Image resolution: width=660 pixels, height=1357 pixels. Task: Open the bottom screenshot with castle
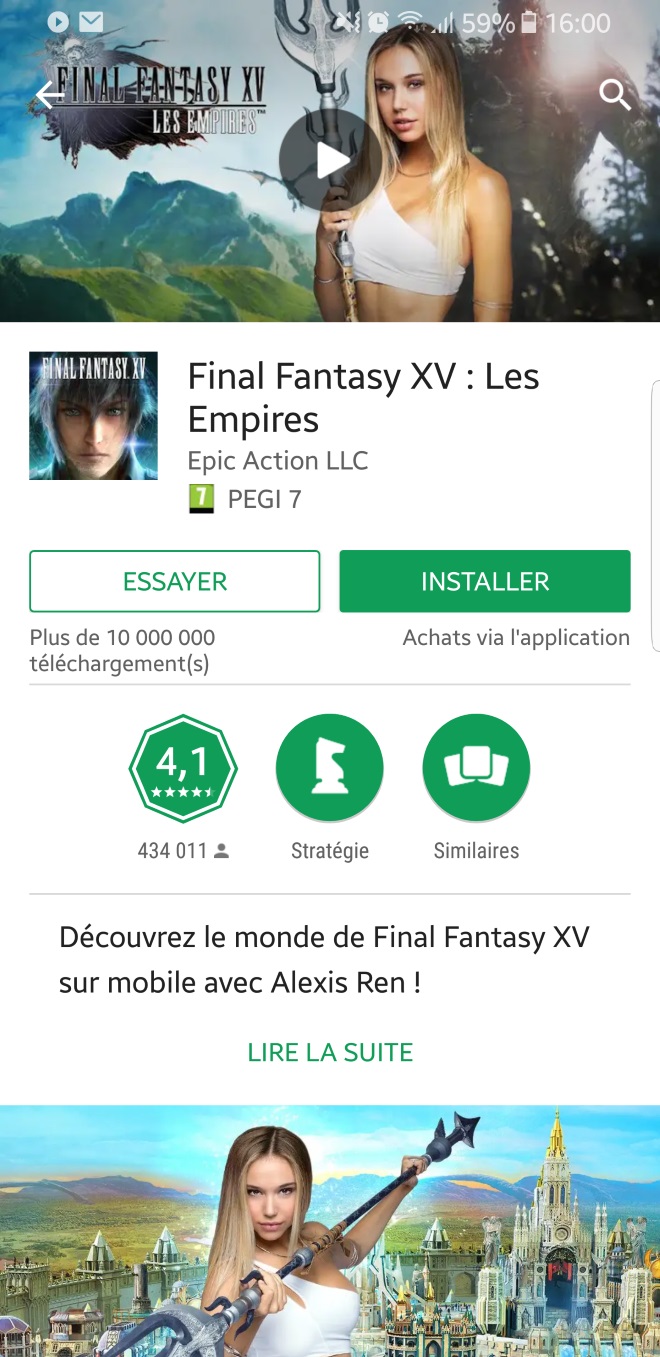point(330,1232)
